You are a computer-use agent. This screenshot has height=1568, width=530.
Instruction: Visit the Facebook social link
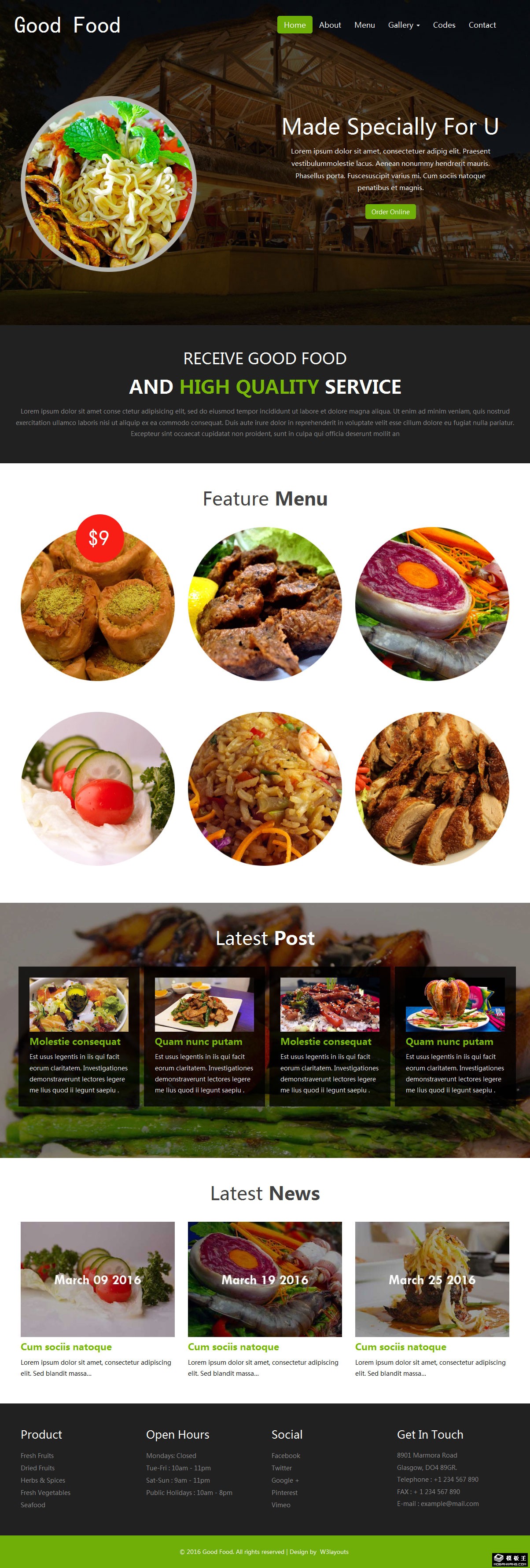(x=286, y=1455)
